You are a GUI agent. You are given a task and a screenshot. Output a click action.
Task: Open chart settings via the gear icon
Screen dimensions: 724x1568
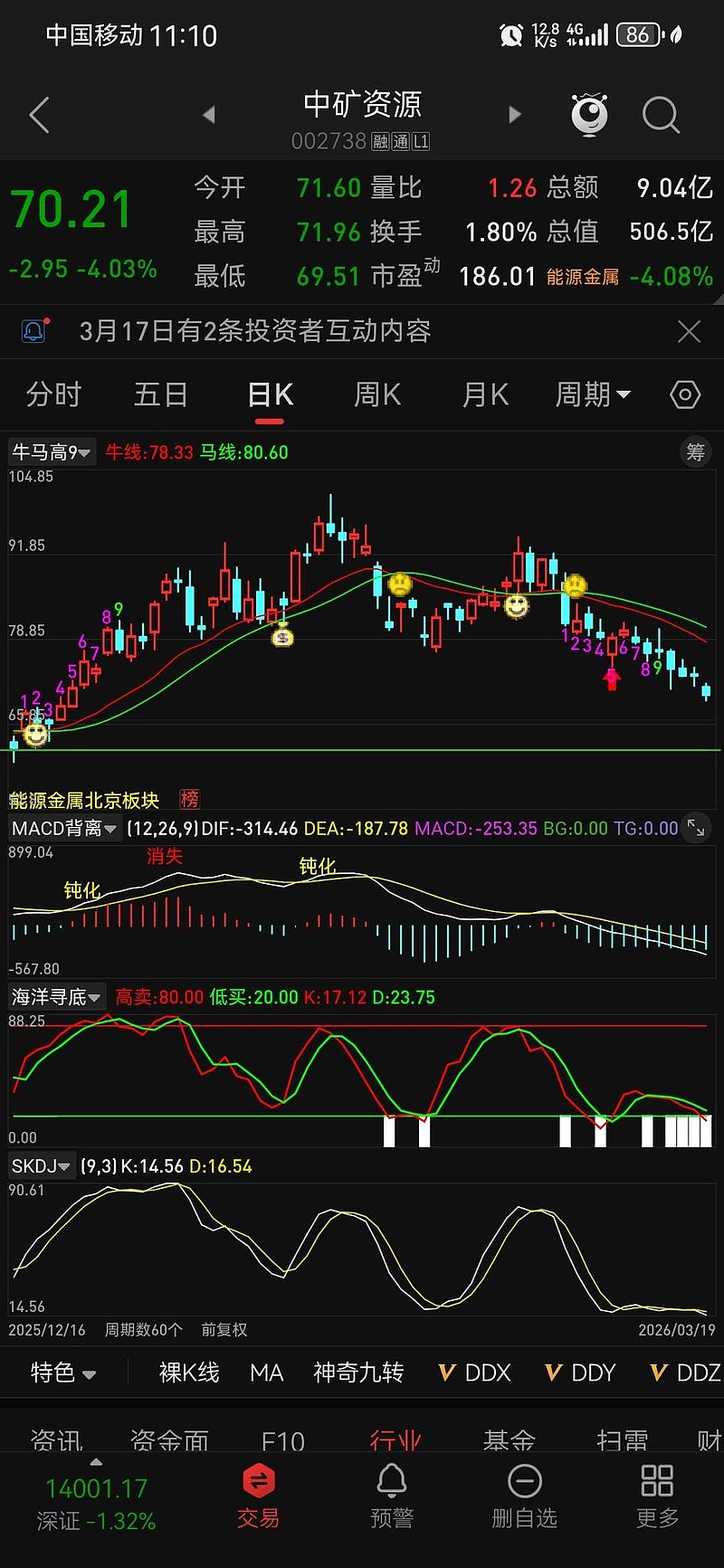tap(684, 394)
